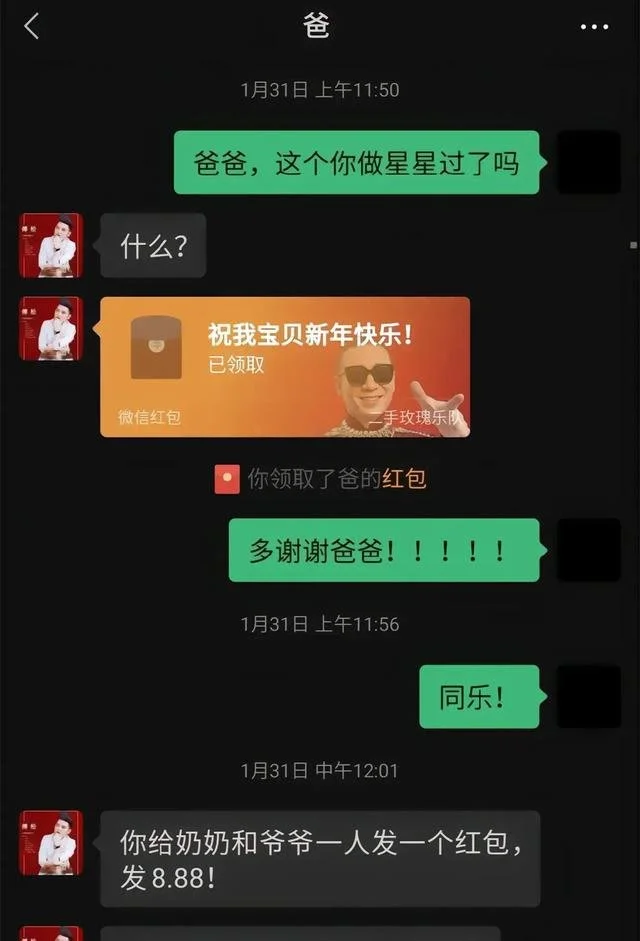Screen dimensions: 640x941
Task: Open the chat options three-dot menu
Action: point(594,27)
